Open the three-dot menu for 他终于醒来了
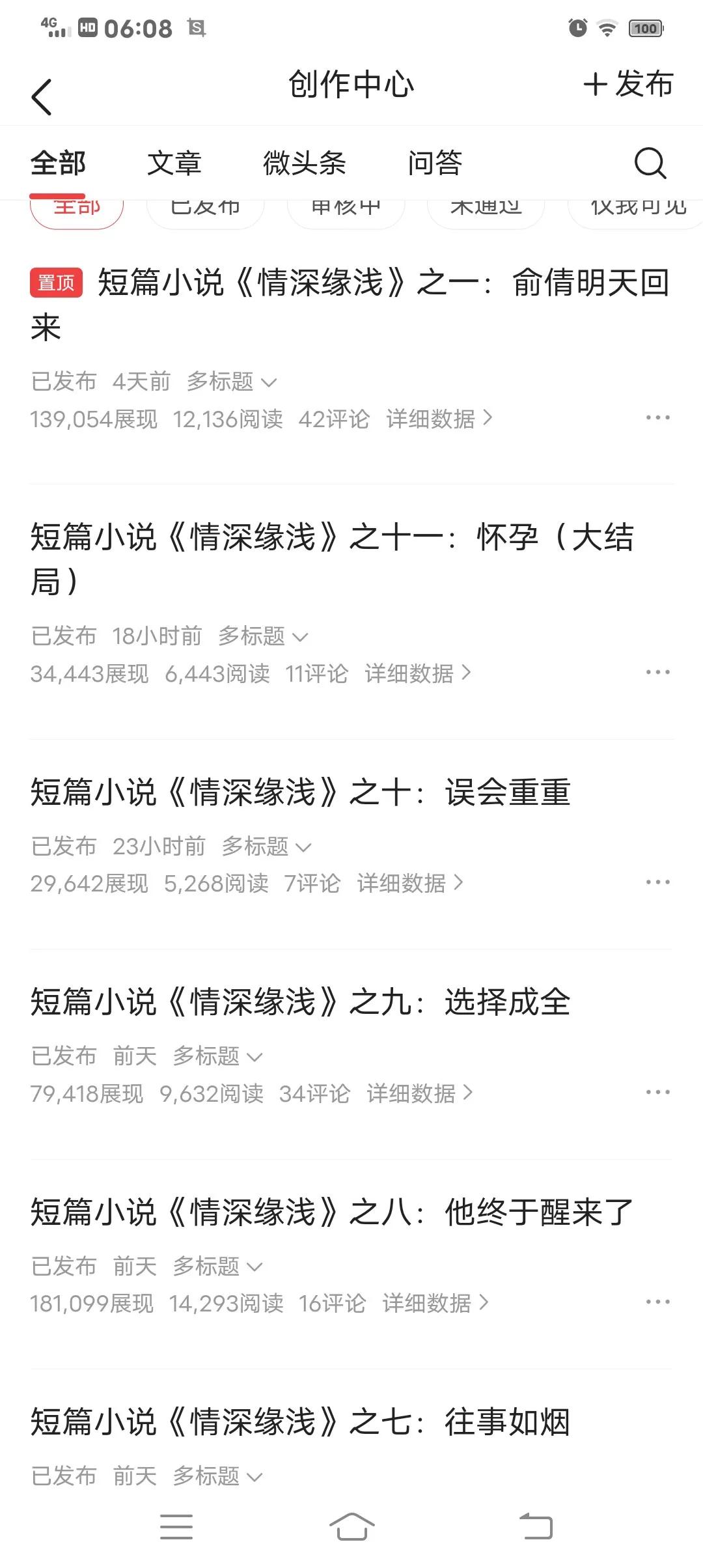The height and width of the screenshot is (1568, 703). tap(659, 1302)
